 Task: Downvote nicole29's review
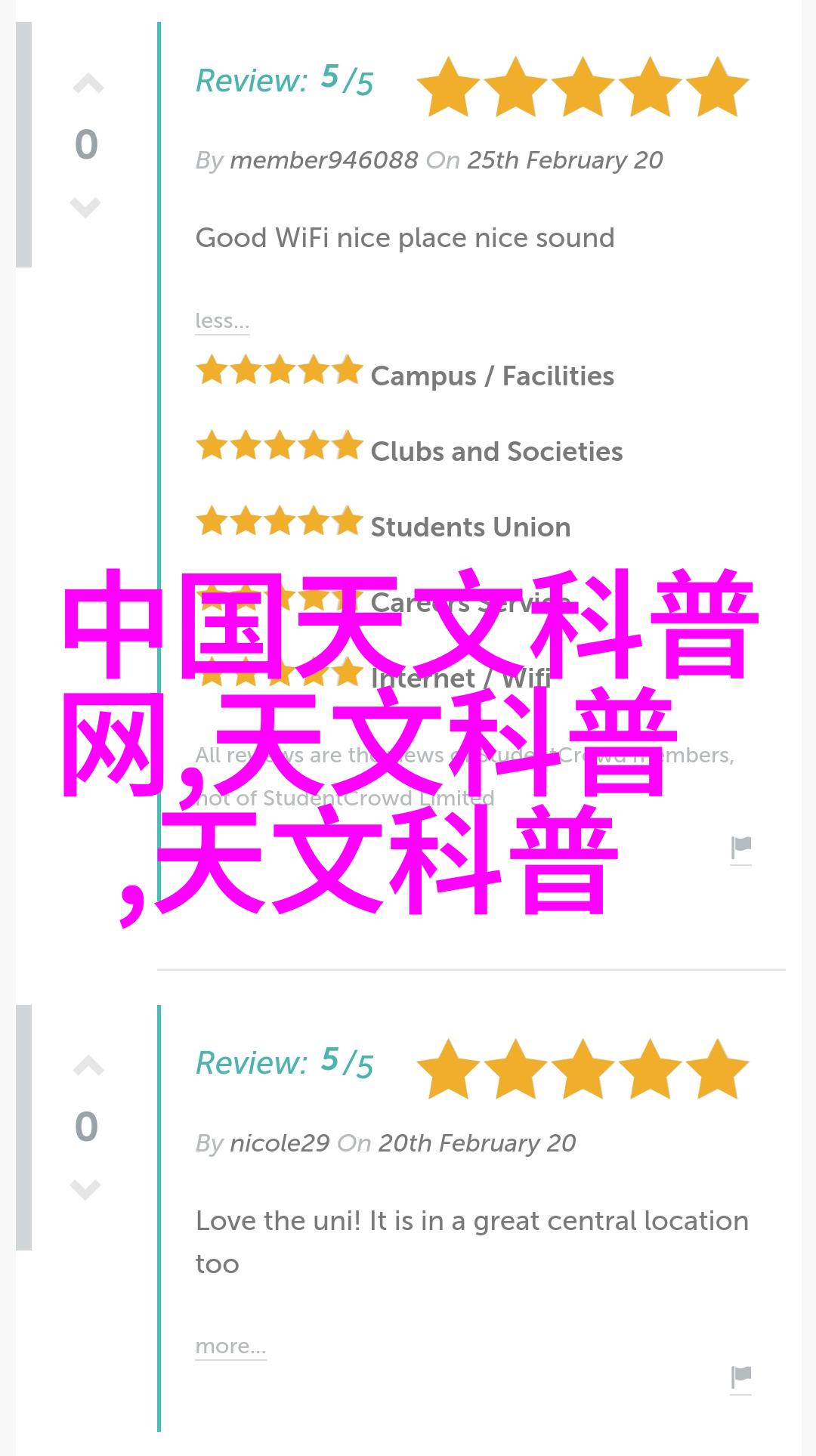pyautogui.click(x=85, y=1189)
